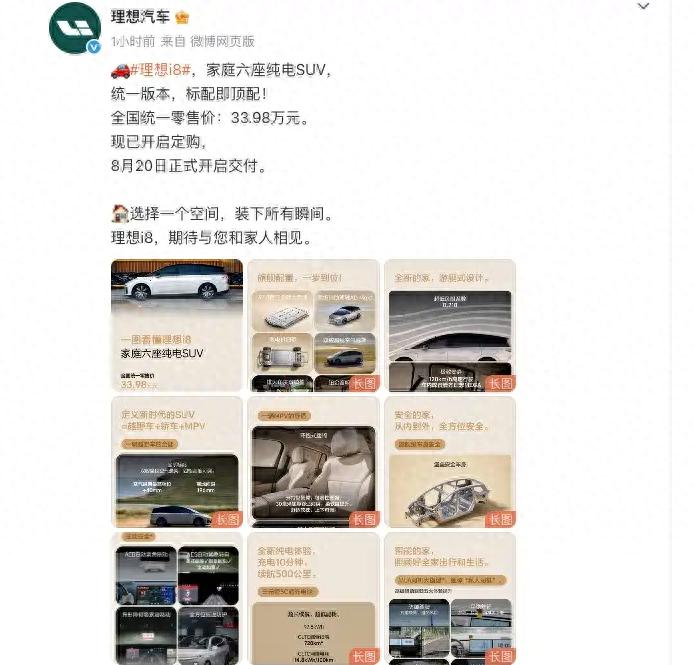View the 安全的家 全方位安全 image
This screenshot has width=694, height=665.
tap(450, 462)
